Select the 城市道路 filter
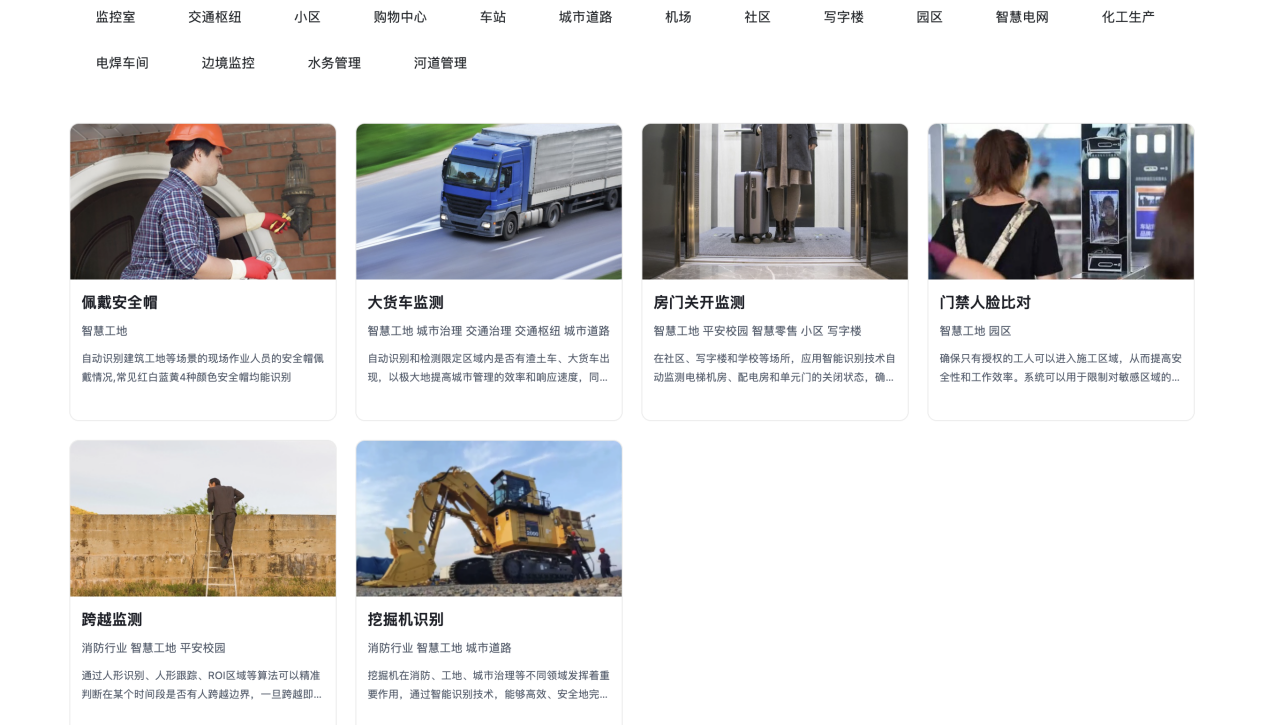This screenshot has width=1266, height=725. click(586, 17)
